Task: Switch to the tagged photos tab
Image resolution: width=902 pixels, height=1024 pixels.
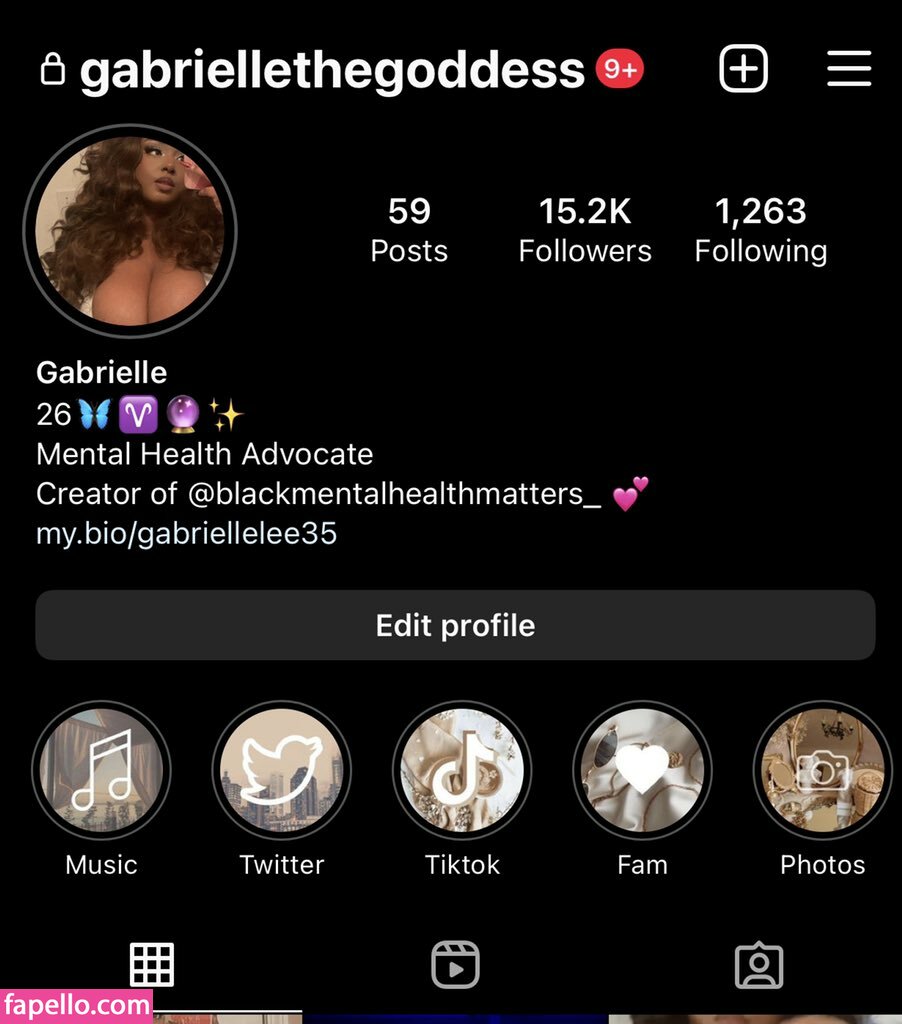Action: pos(758,966)
